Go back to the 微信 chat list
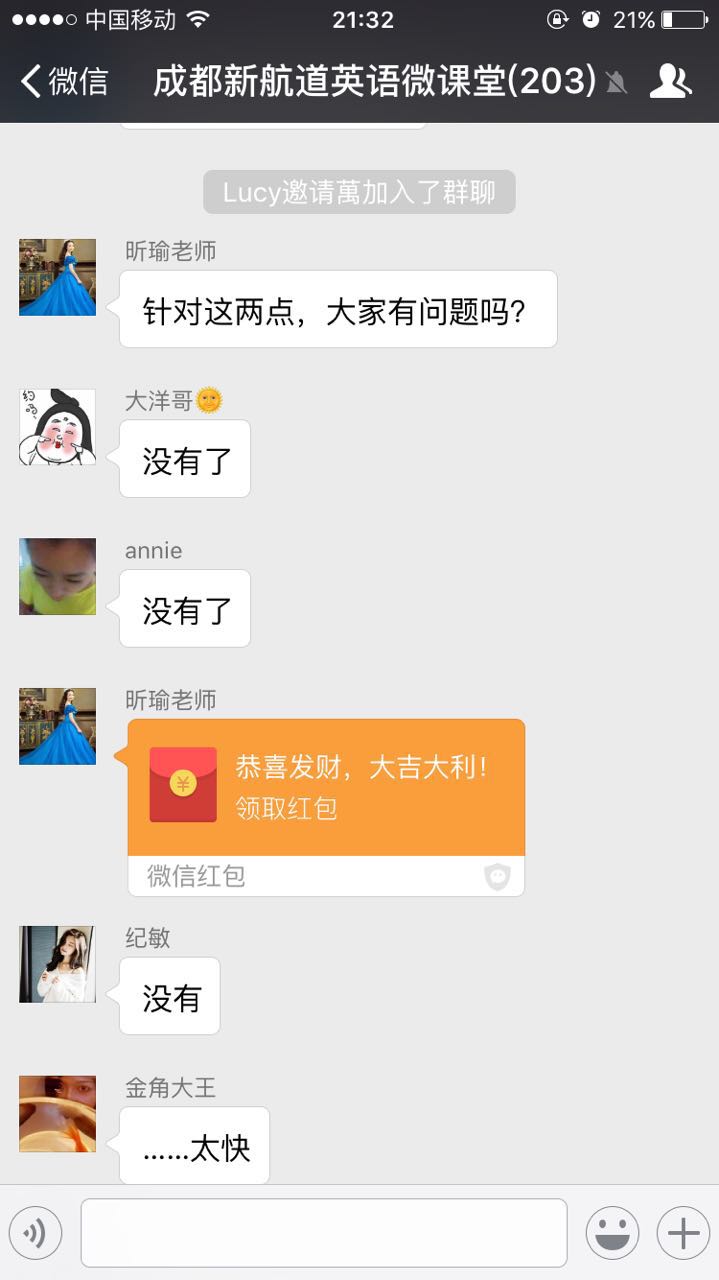The image size is (719, 1280). [64, 81]
